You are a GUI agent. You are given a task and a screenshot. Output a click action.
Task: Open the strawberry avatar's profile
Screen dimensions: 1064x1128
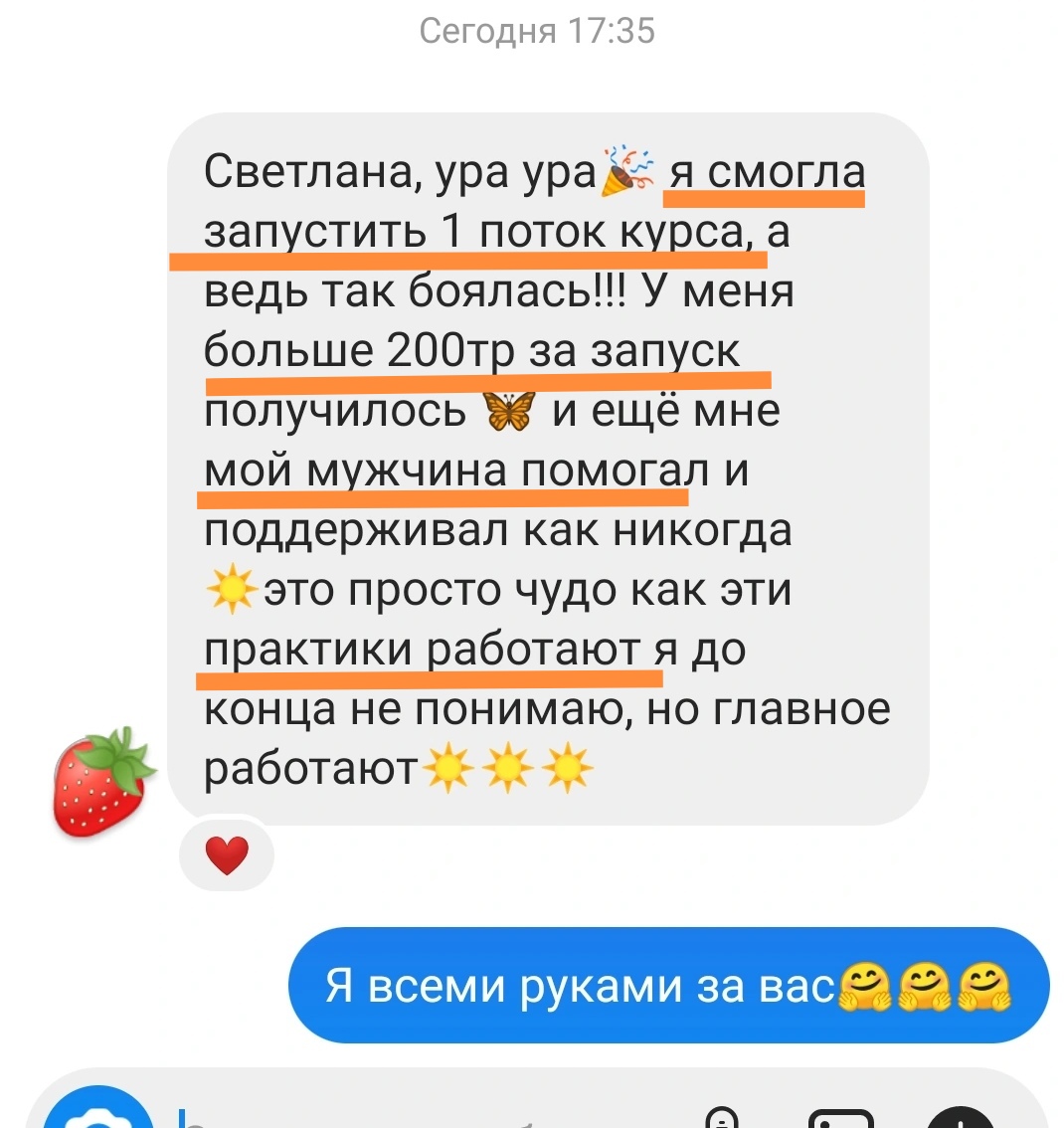click(101, 782)
